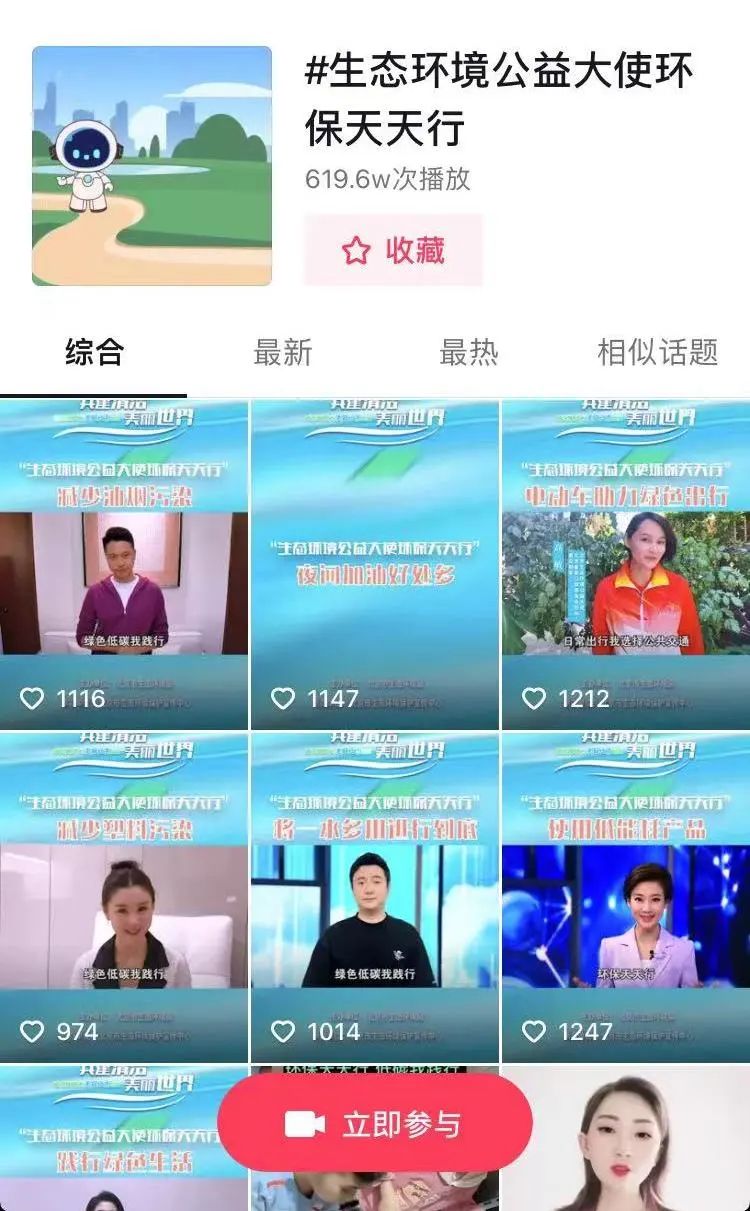The width and height of the screenshot is (750, 1211).
Task: Switch to the 最热 tab
Action: 468,352
